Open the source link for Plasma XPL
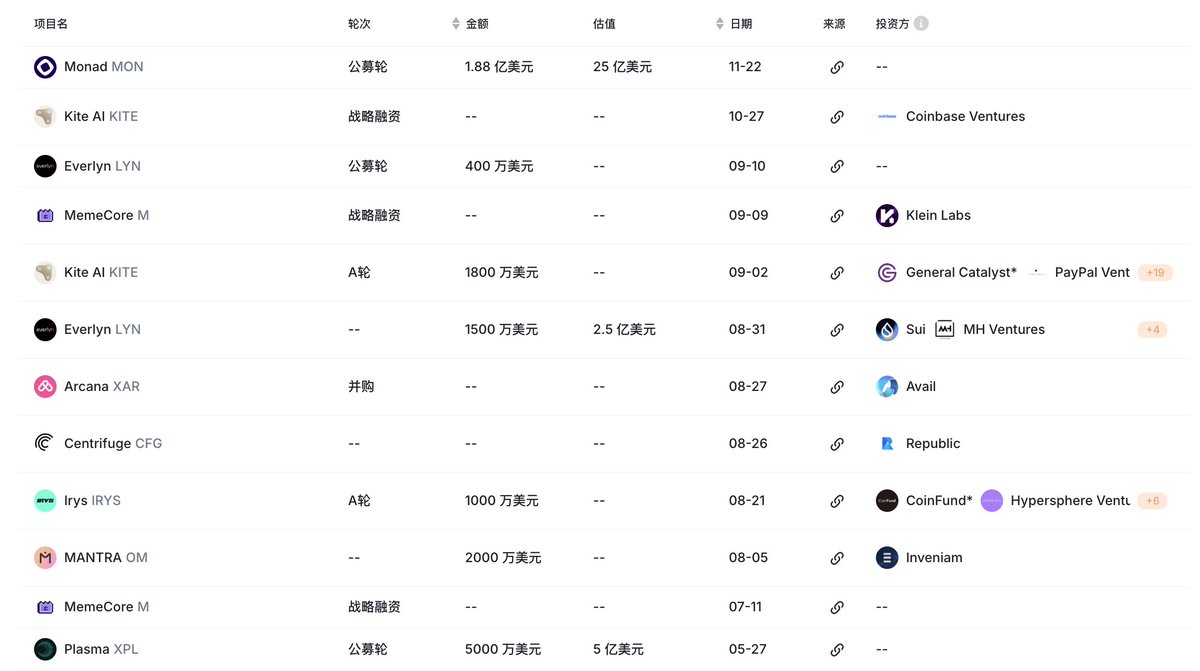The height and width of the screenshot is (671, 1200). (x=837, y=649)
